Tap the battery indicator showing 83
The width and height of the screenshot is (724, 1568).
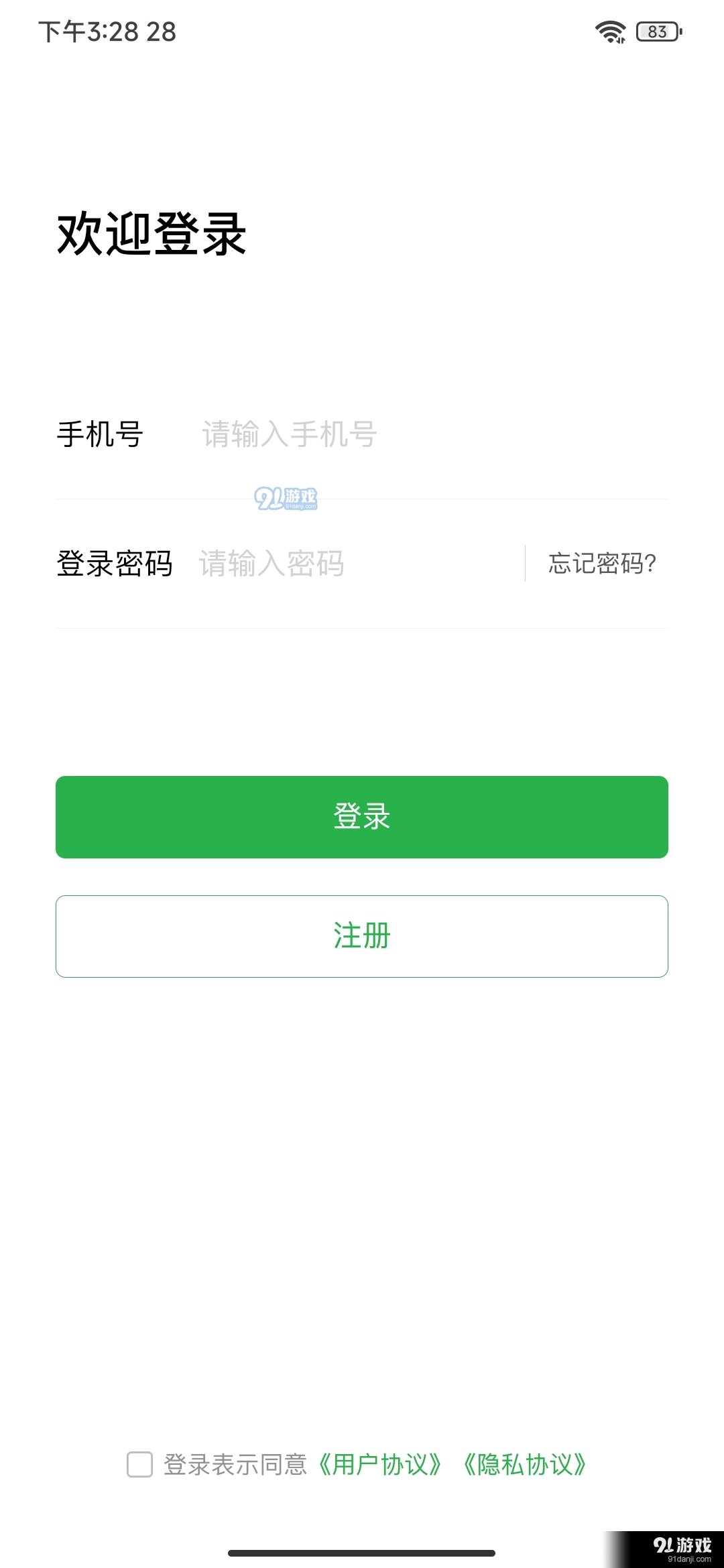point(656,31)
